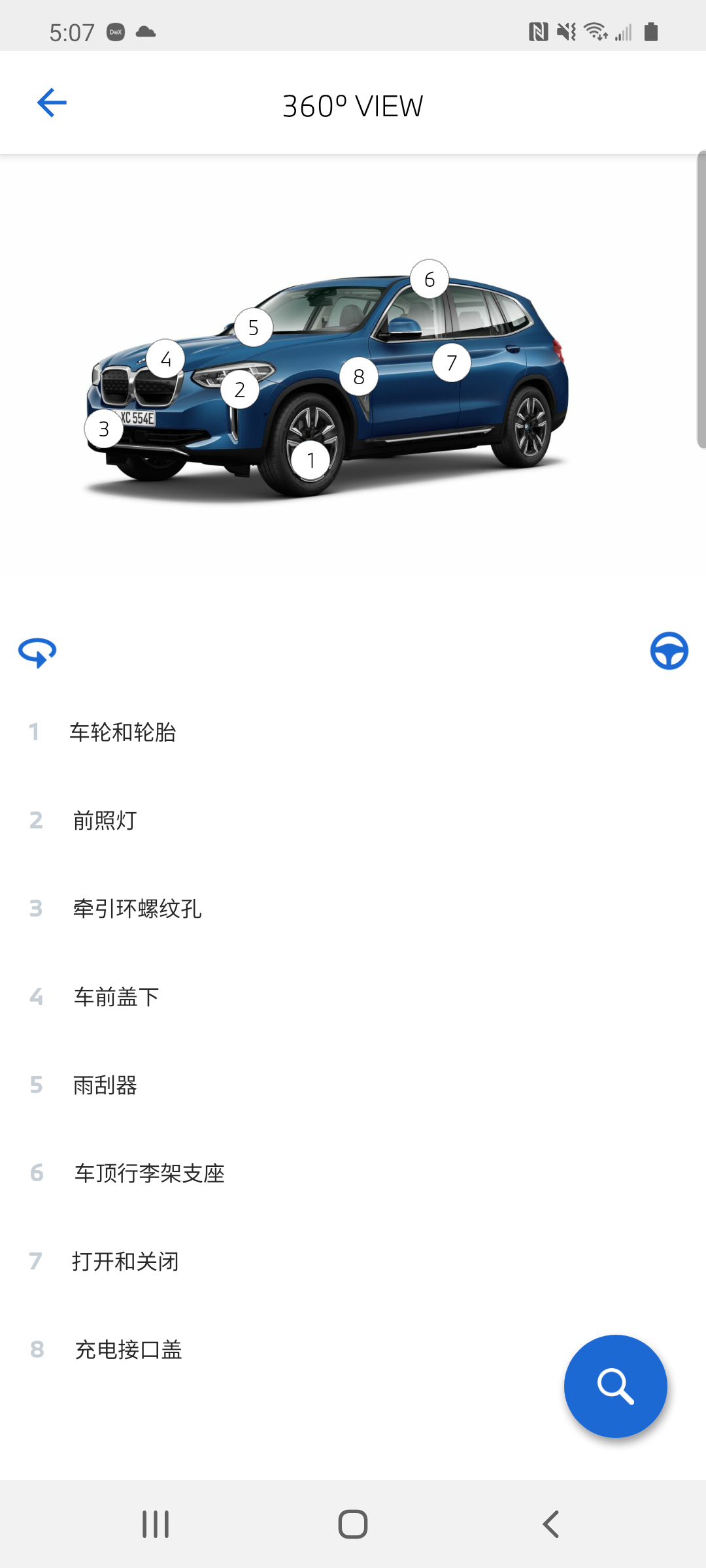Select the 牵引环螺纹孔 item
Viewport: 706px width, 1568px height.
pos(137,908)
